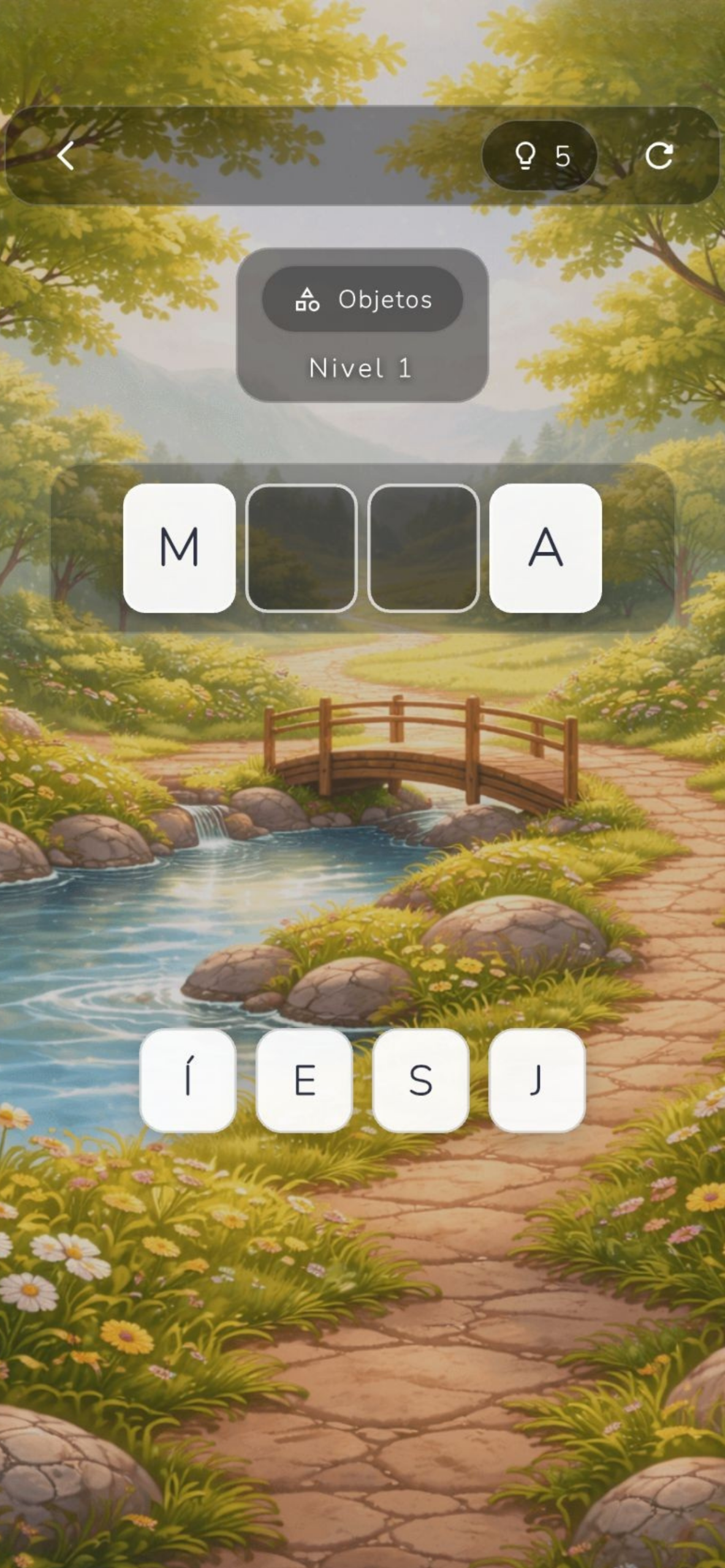725x1568 pixels.
Task: Tap the first empty answer slot after M
Action: tap(301, 548)
